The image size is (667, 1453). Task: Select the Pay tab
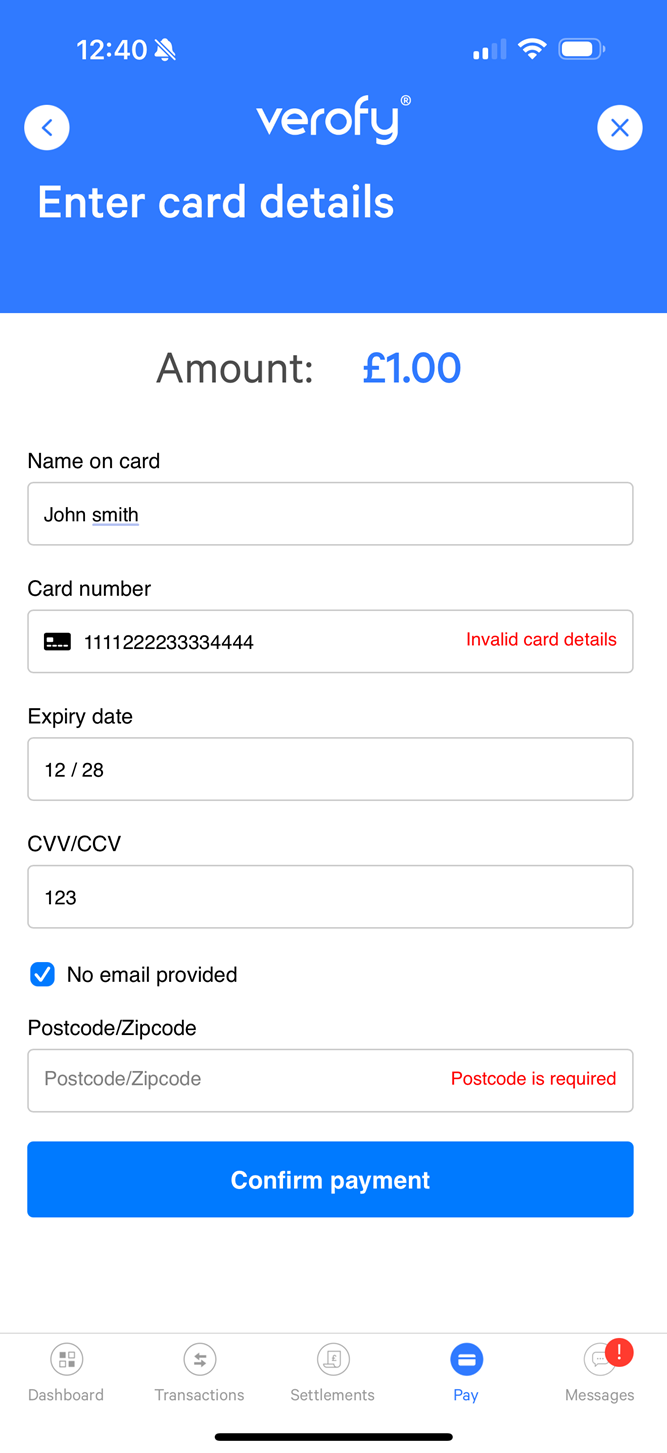(466, 1372)
